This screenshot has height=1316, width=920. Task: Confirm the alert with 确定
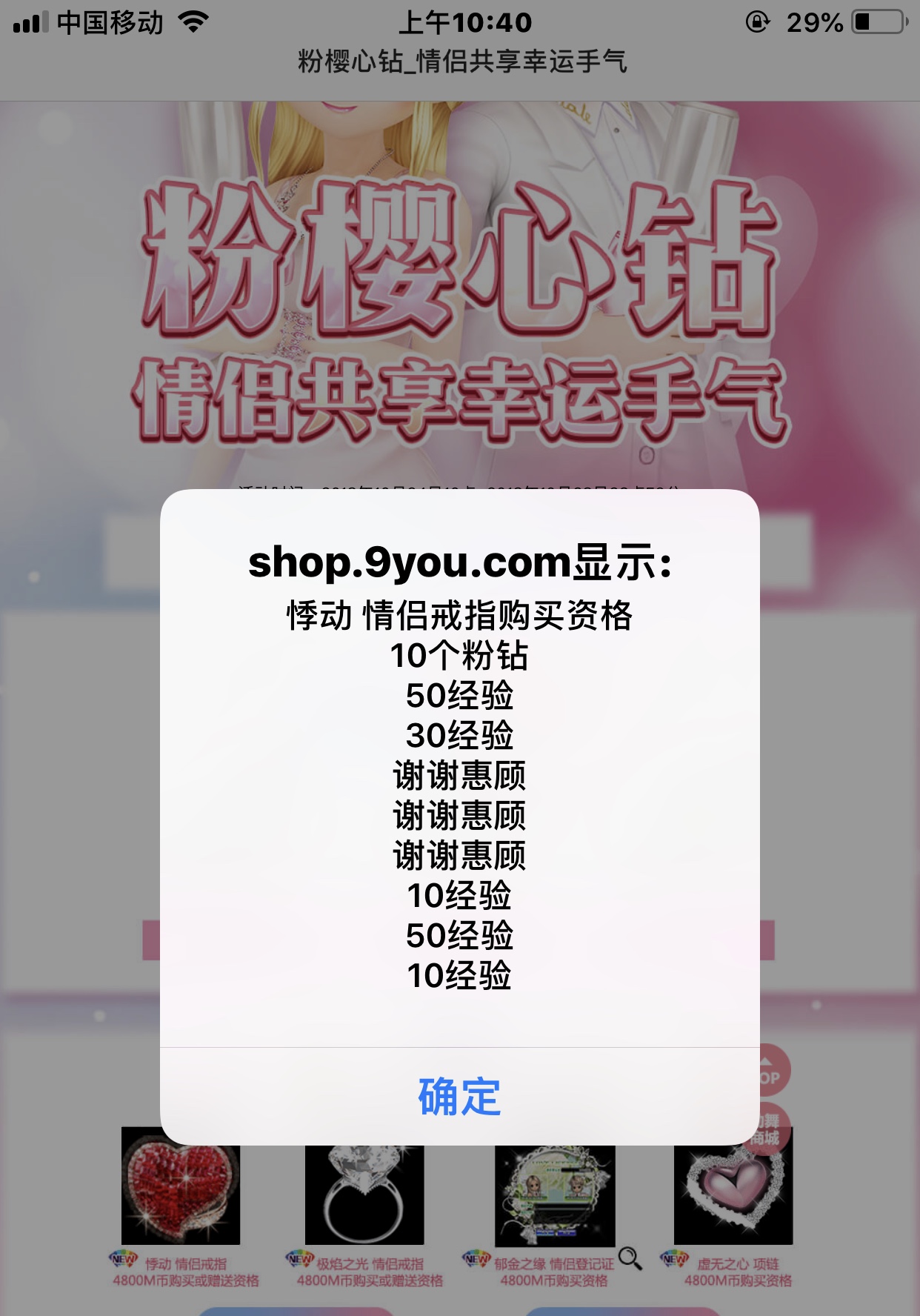click(x=459, y=1097)
